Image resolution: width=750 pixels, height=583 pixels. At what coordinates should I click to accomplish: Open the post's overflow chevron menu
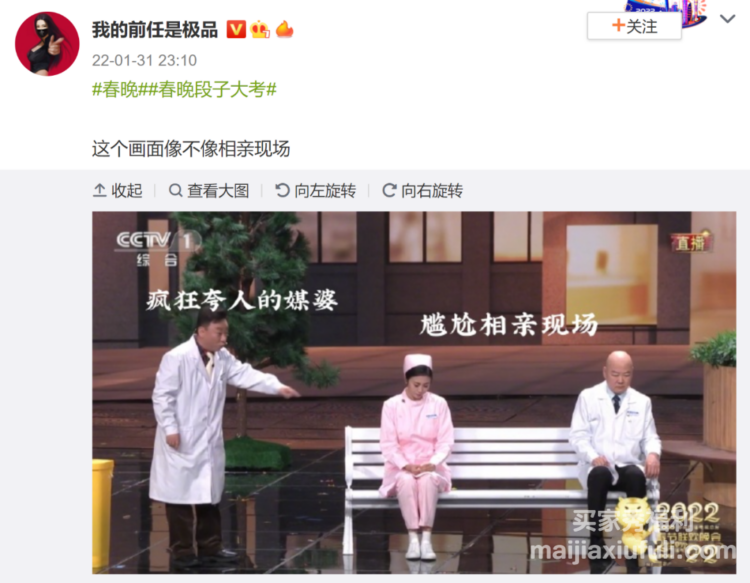pyautogui.click(x=726, y=19)
